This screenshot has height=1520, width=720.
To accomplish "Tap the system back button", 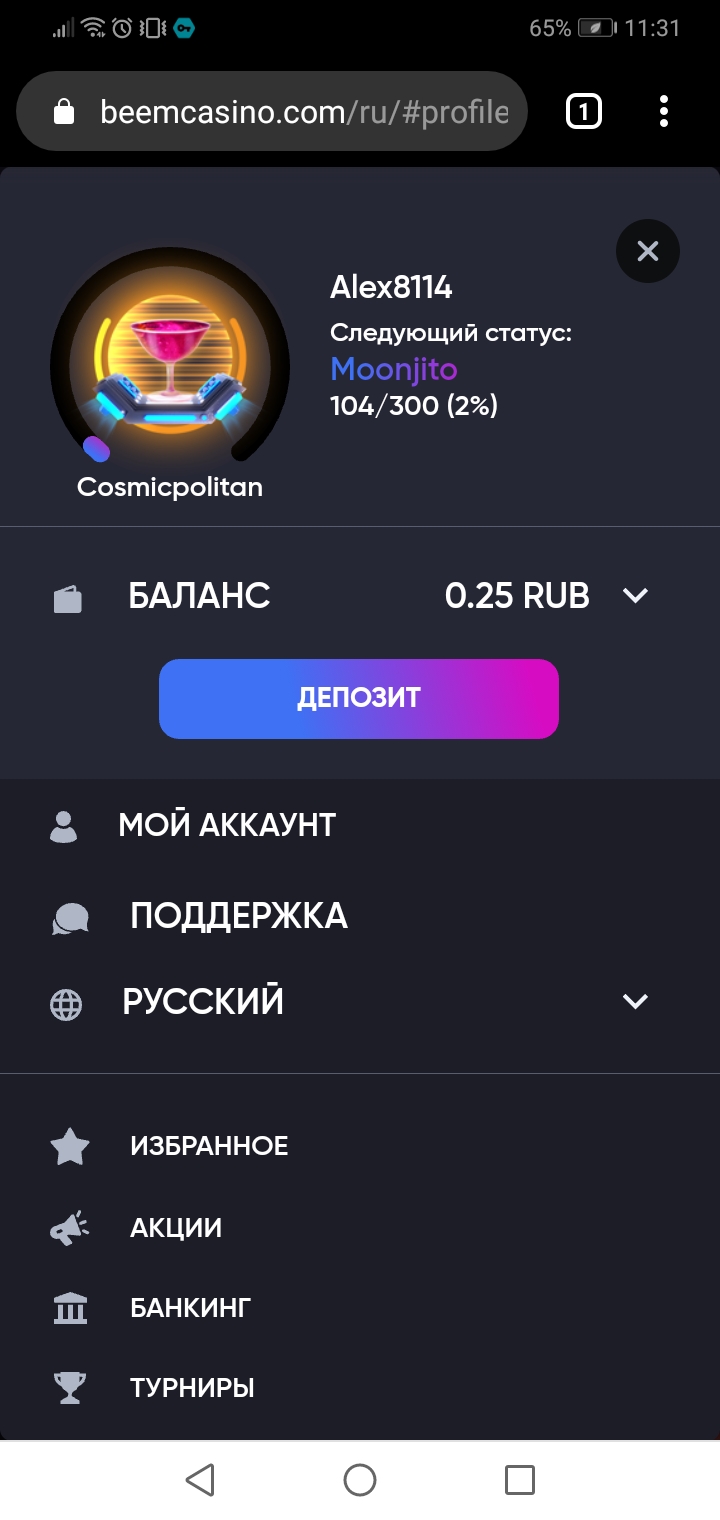I will (x=200, y=1480).
